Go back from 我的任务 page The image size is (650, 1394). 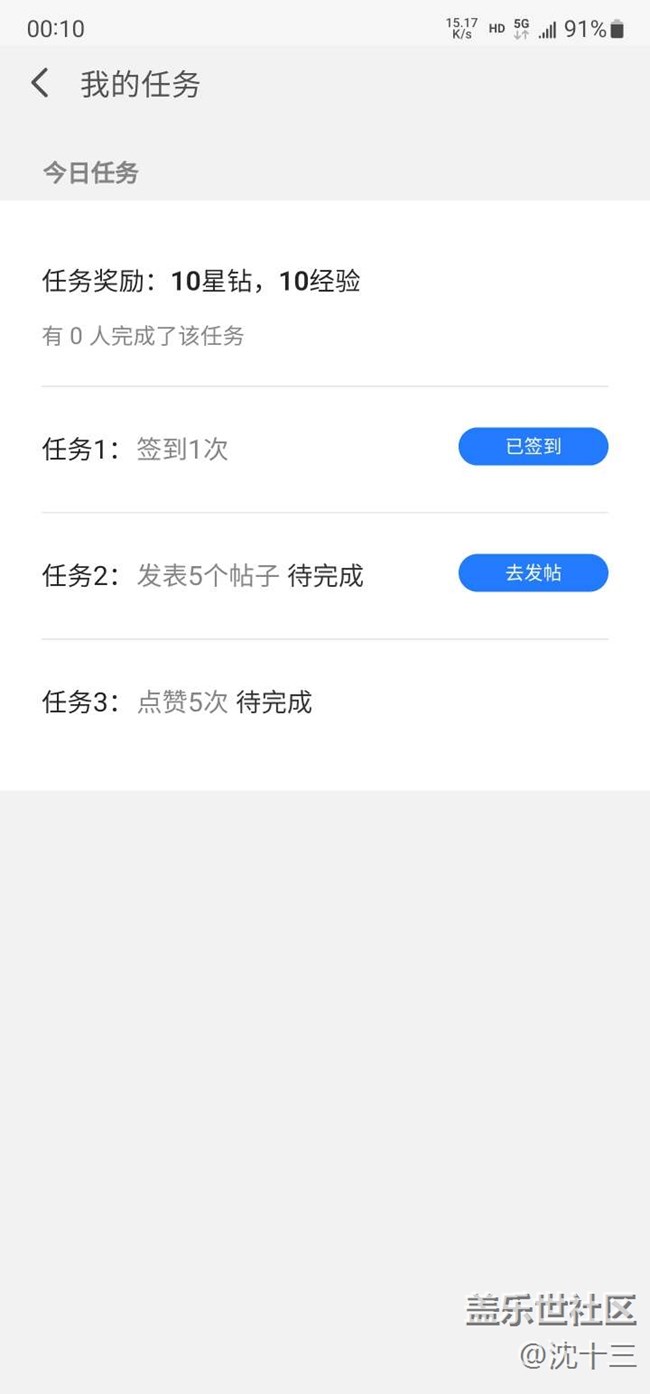tap(40, 83)
